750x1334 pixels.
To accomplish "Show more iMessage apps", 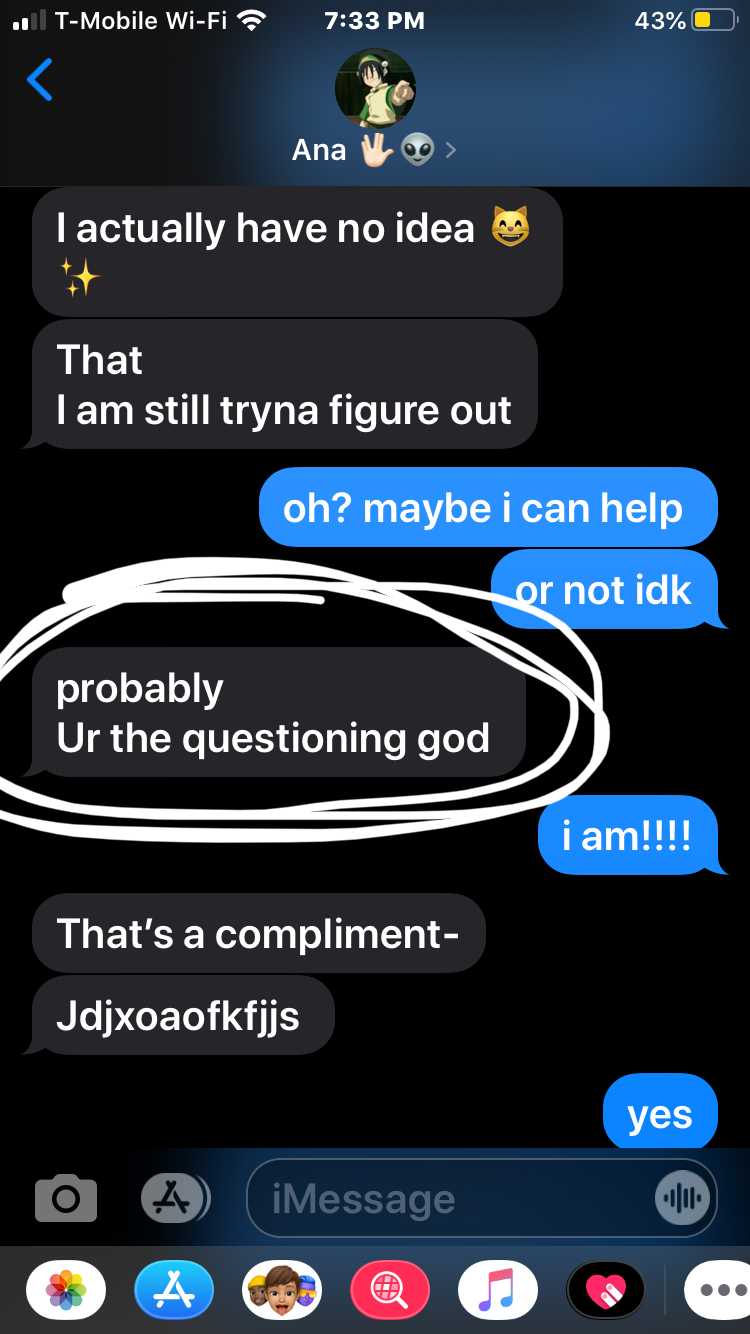I will coord(718,1291).
